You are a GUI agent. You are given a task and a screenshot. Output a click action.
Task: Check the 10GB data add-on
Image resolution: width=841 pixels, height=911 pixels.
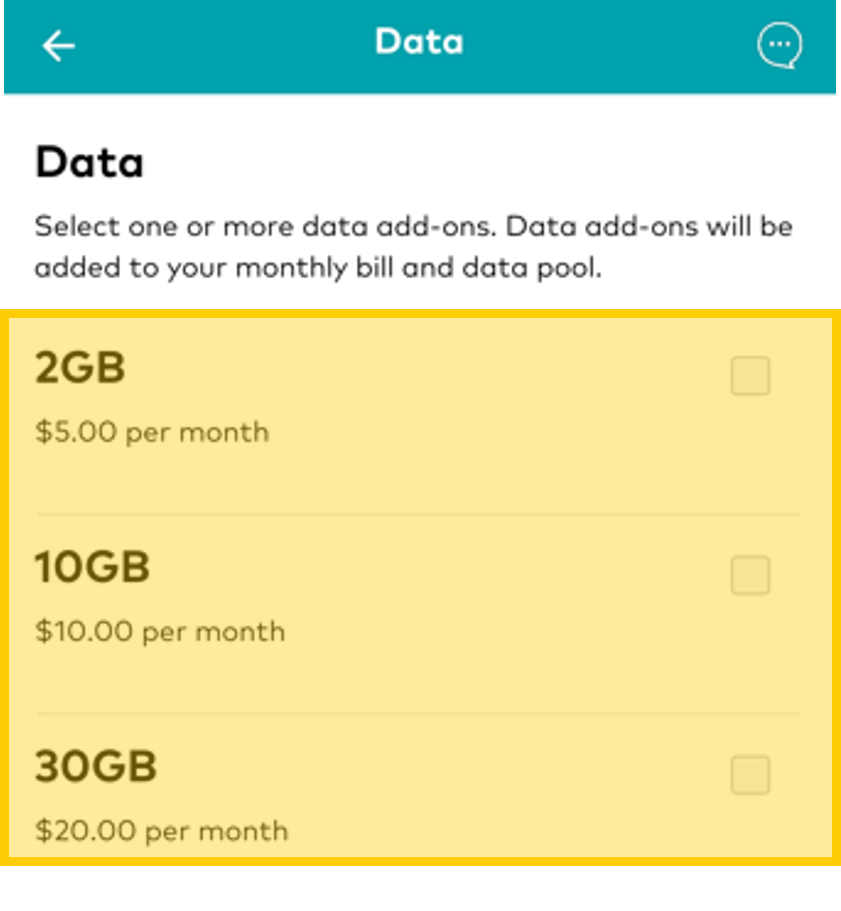[x=750, y=576]
